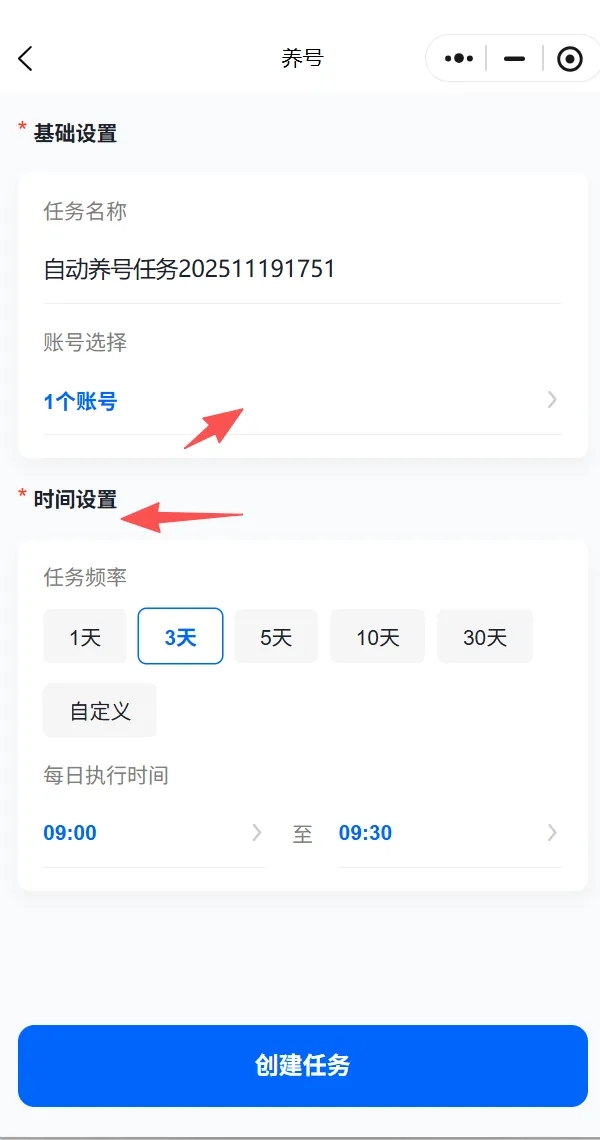Pick the 10天 frequency option
This screenshot has width=600, height=1140.
pos(378,637)
